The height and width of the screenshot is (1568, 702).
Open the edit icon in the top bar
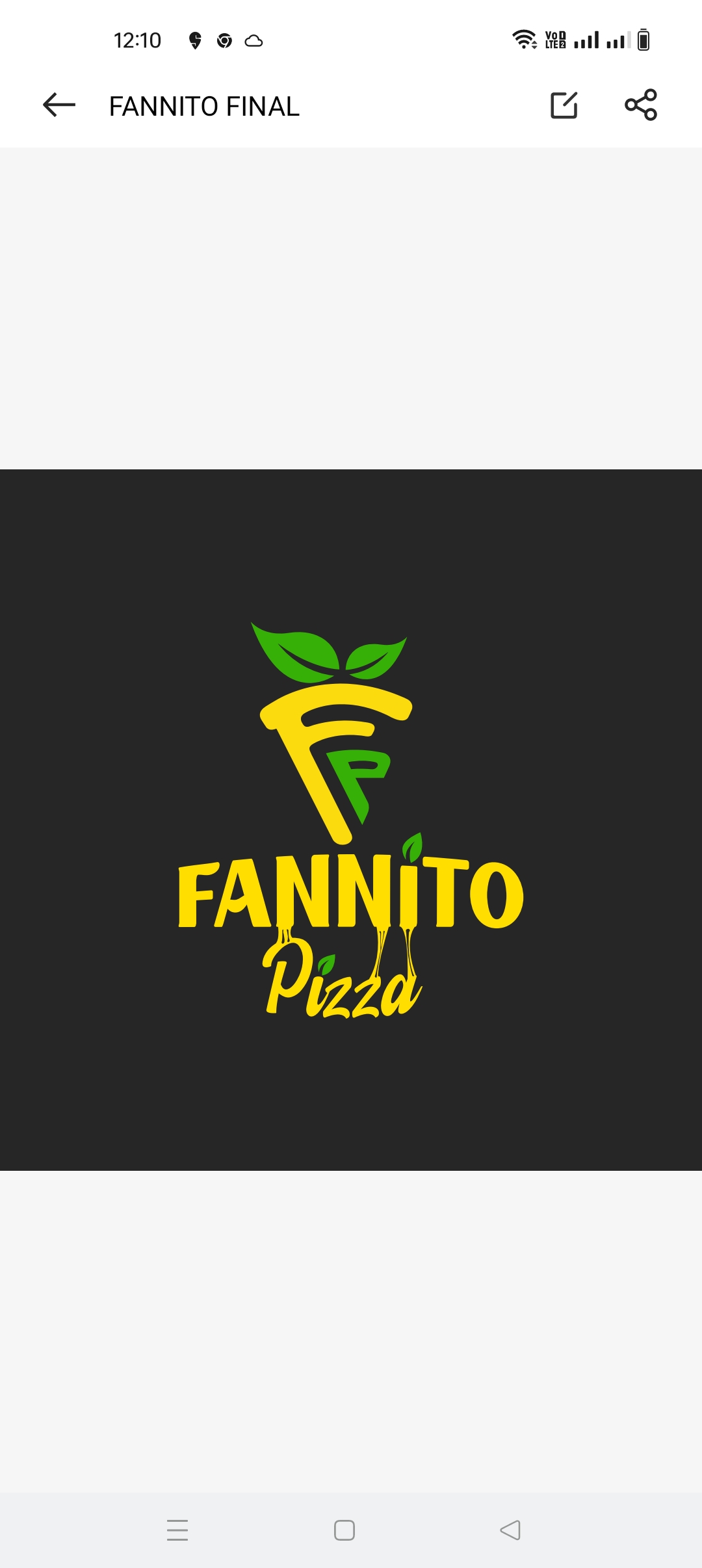pos(564,105)
